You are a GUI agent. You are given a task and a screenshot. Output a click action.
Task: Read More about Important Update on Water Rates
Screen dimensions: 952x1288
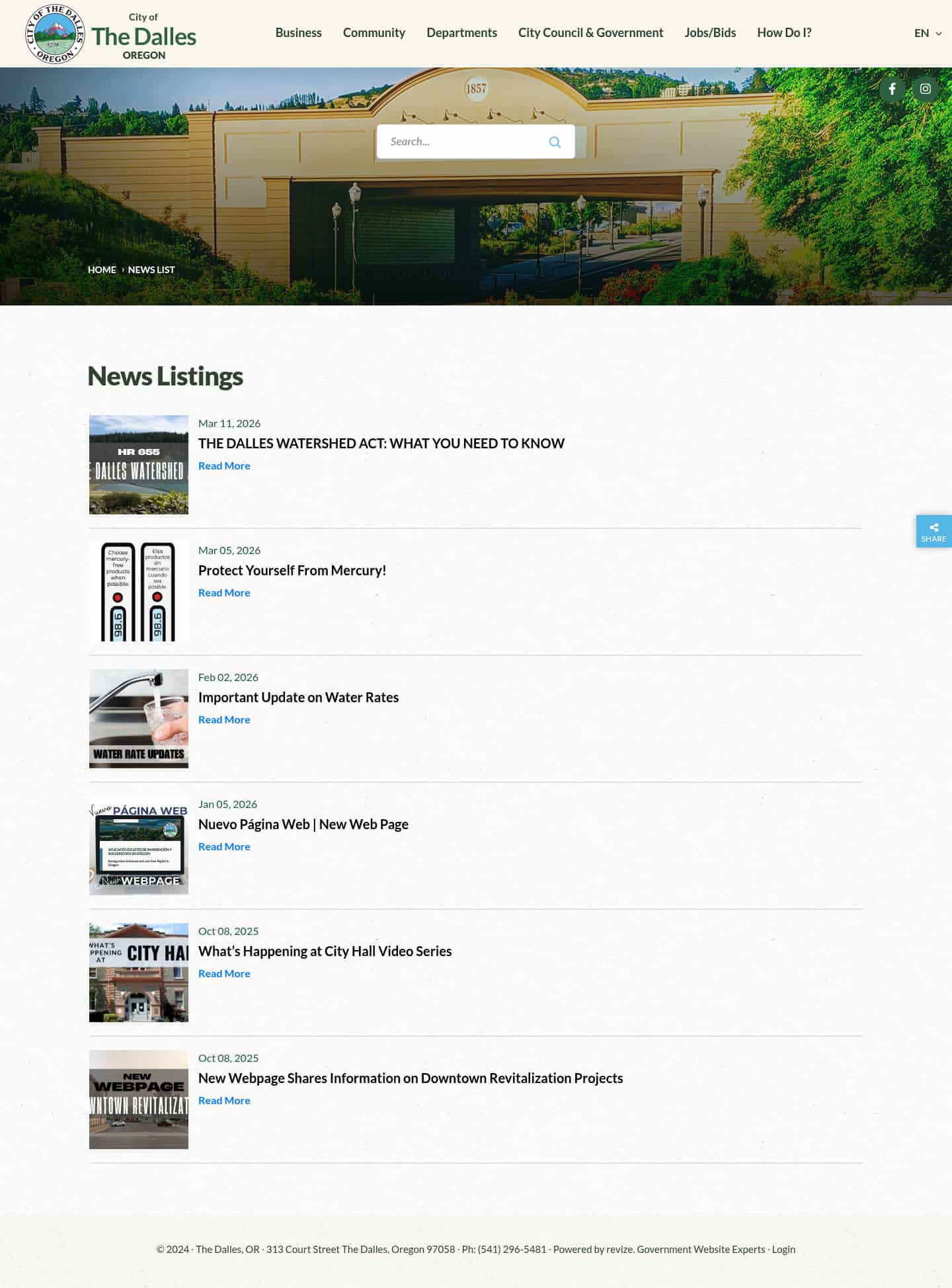(x=224, y=719)
